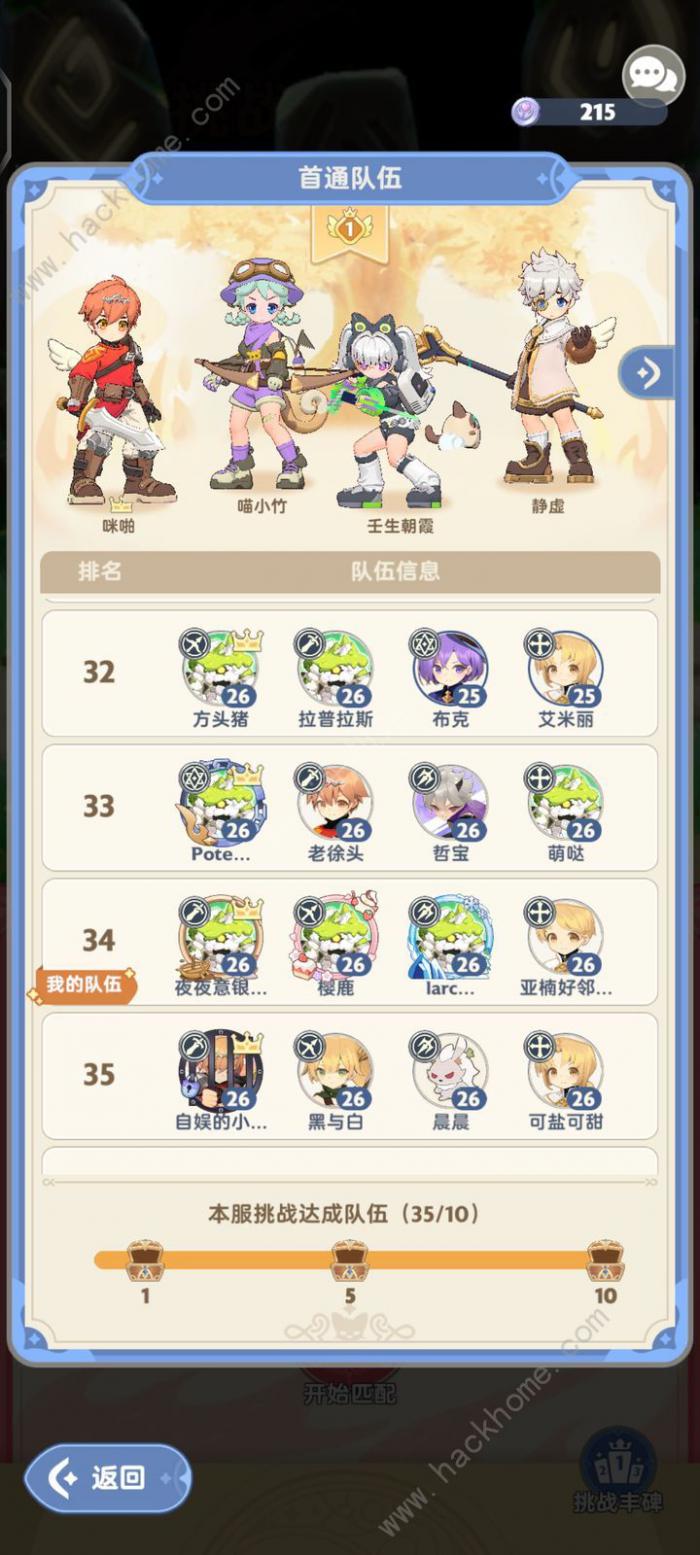Open player 晨晨's avatar in rank 35
The height and width of the screenshot is (1555, 700).
tap(450, 1071)
